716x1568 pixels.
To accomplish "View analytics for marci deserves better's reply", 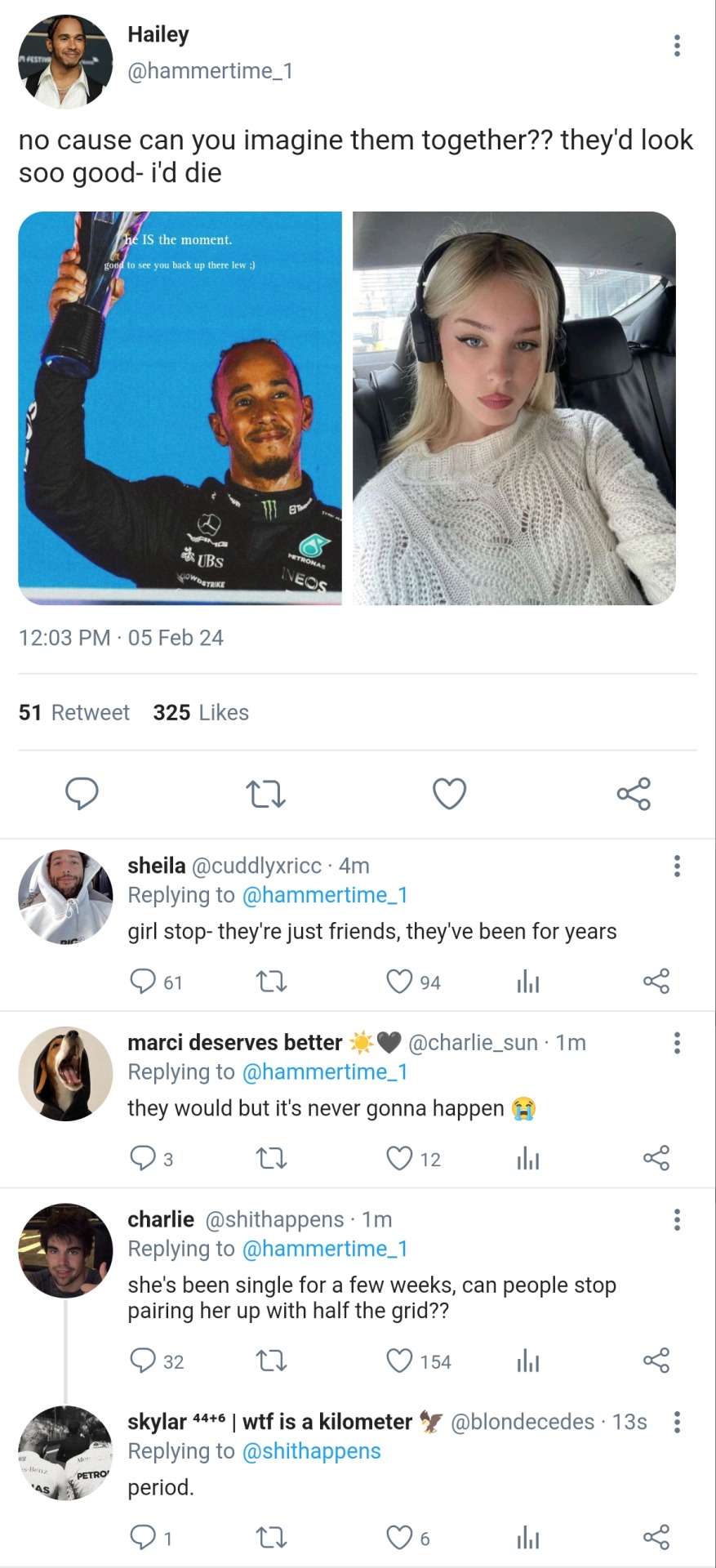I will pyautogui.click(x=528, y=1158).
